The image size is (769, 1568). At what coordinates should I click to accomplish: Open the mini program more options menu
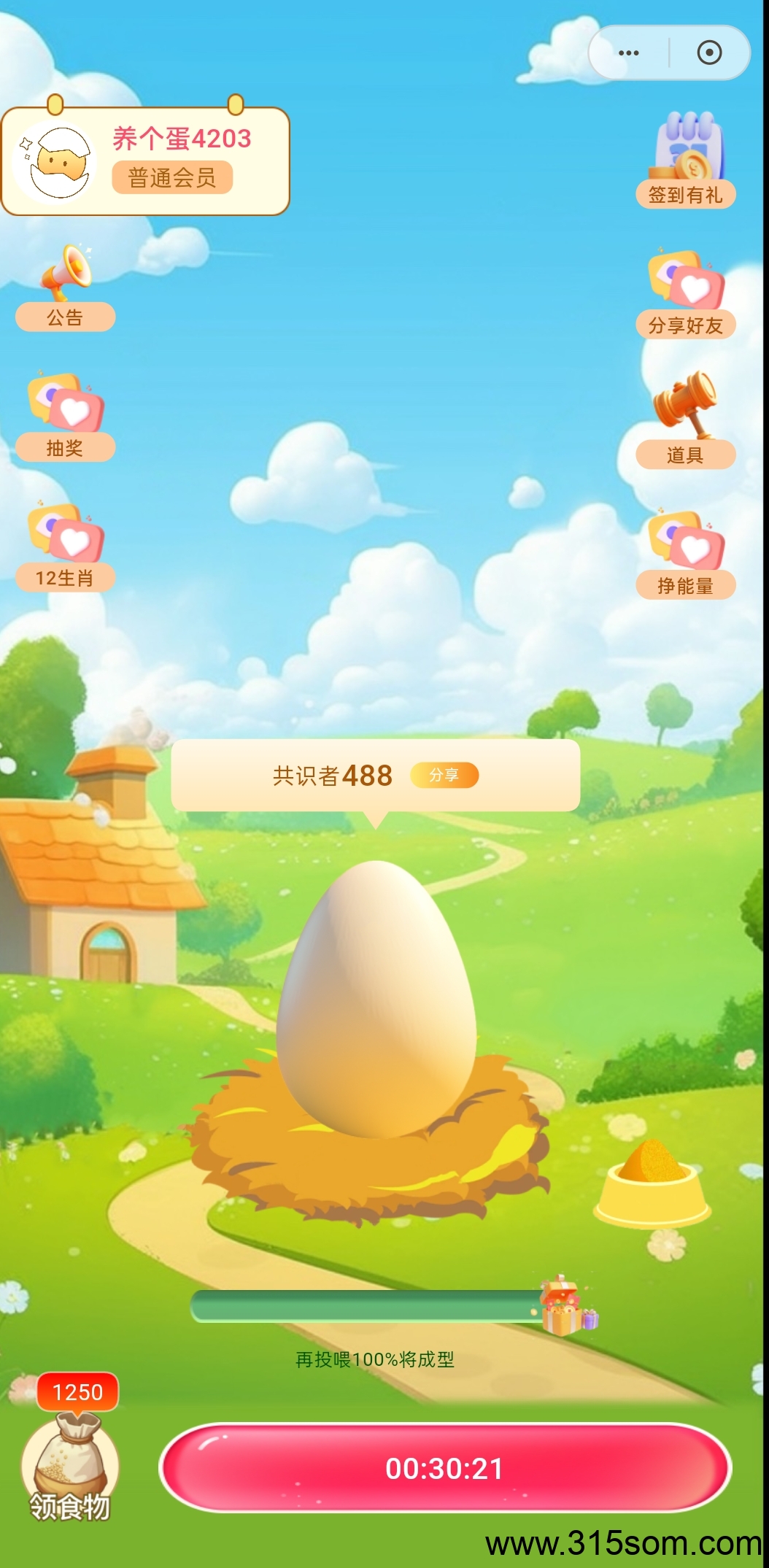point(628,53)
